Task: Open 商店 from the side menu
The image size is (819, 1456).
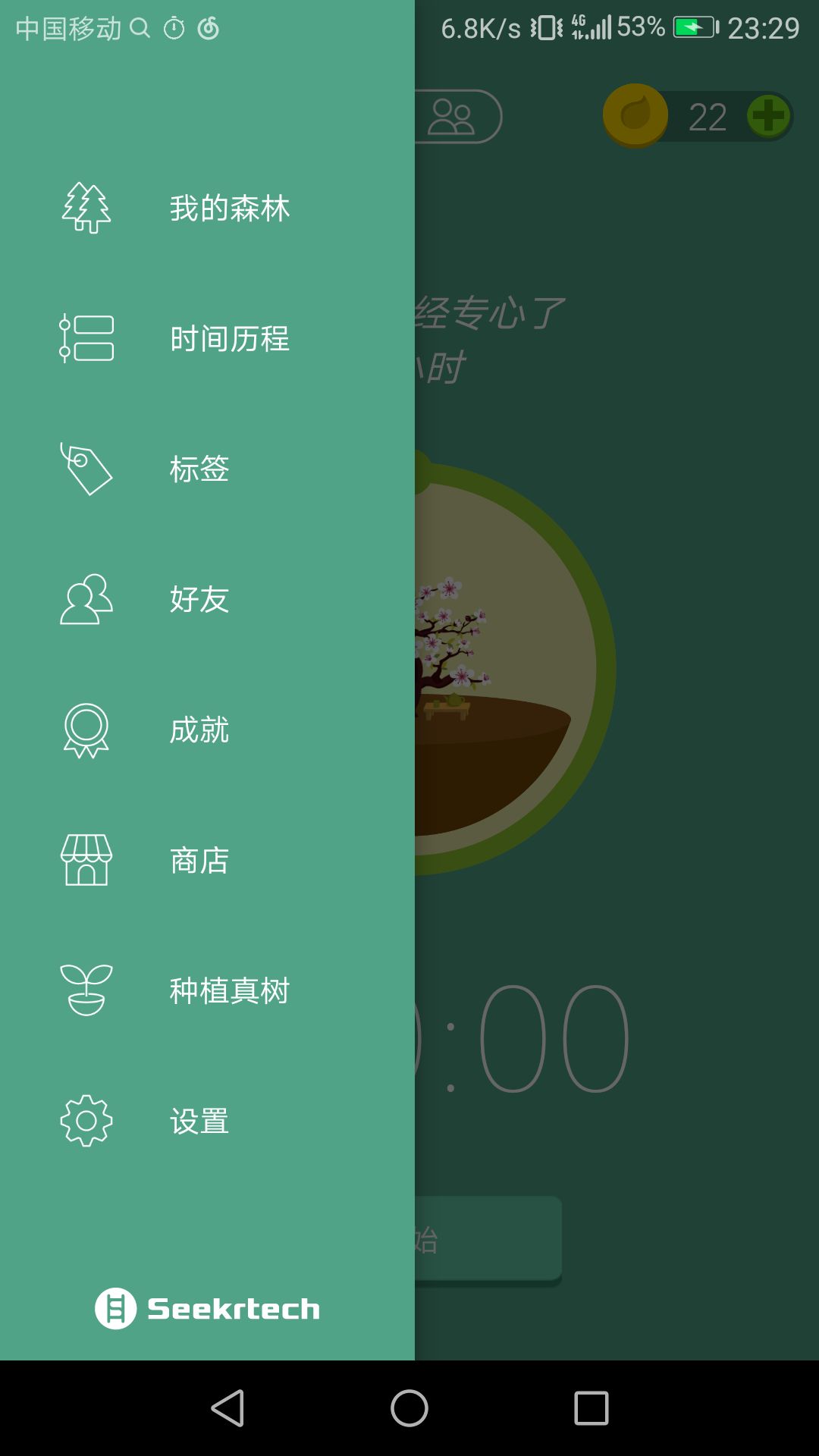Action: (199, 861)
